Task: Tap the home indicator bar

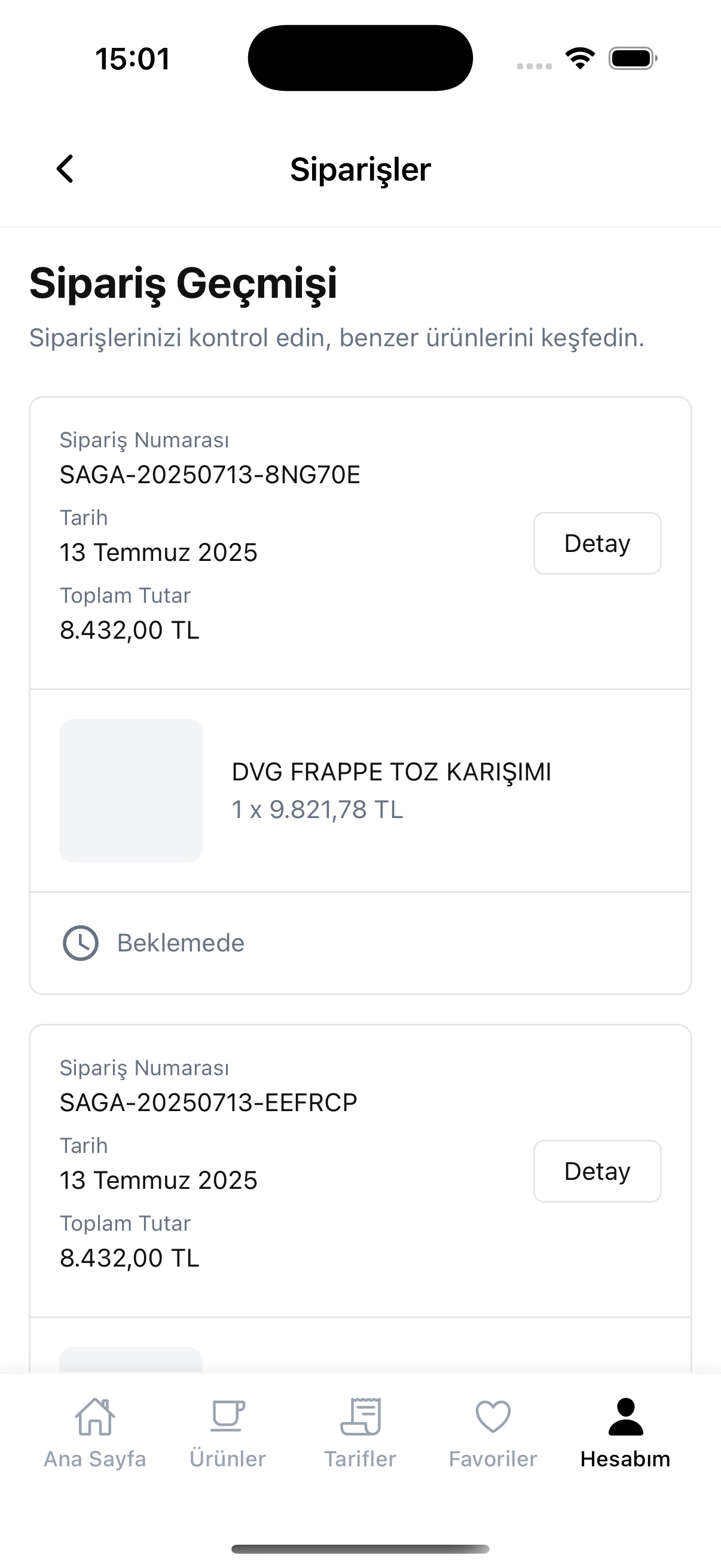Action: [x=360, y=1548]
